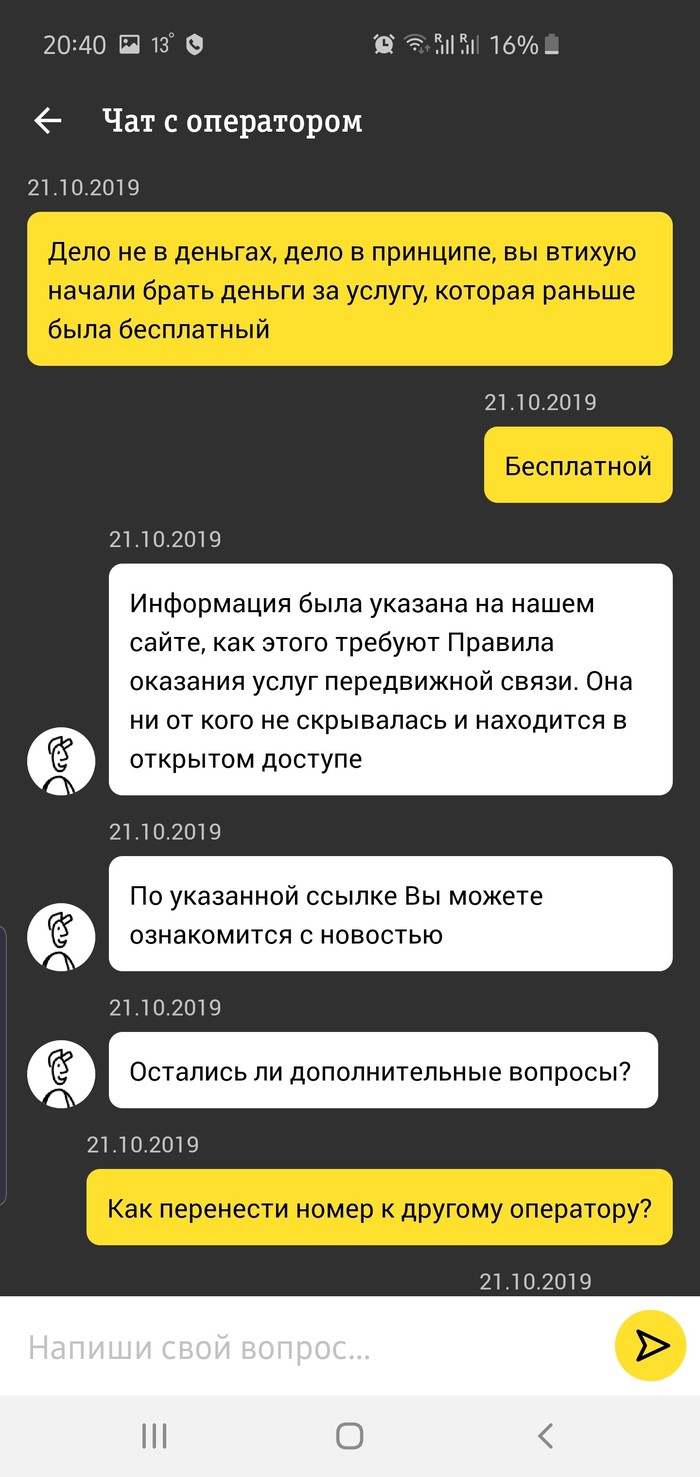Open recent apps from the navigation bar
700x1477 pixels.
coord(154,1436)
